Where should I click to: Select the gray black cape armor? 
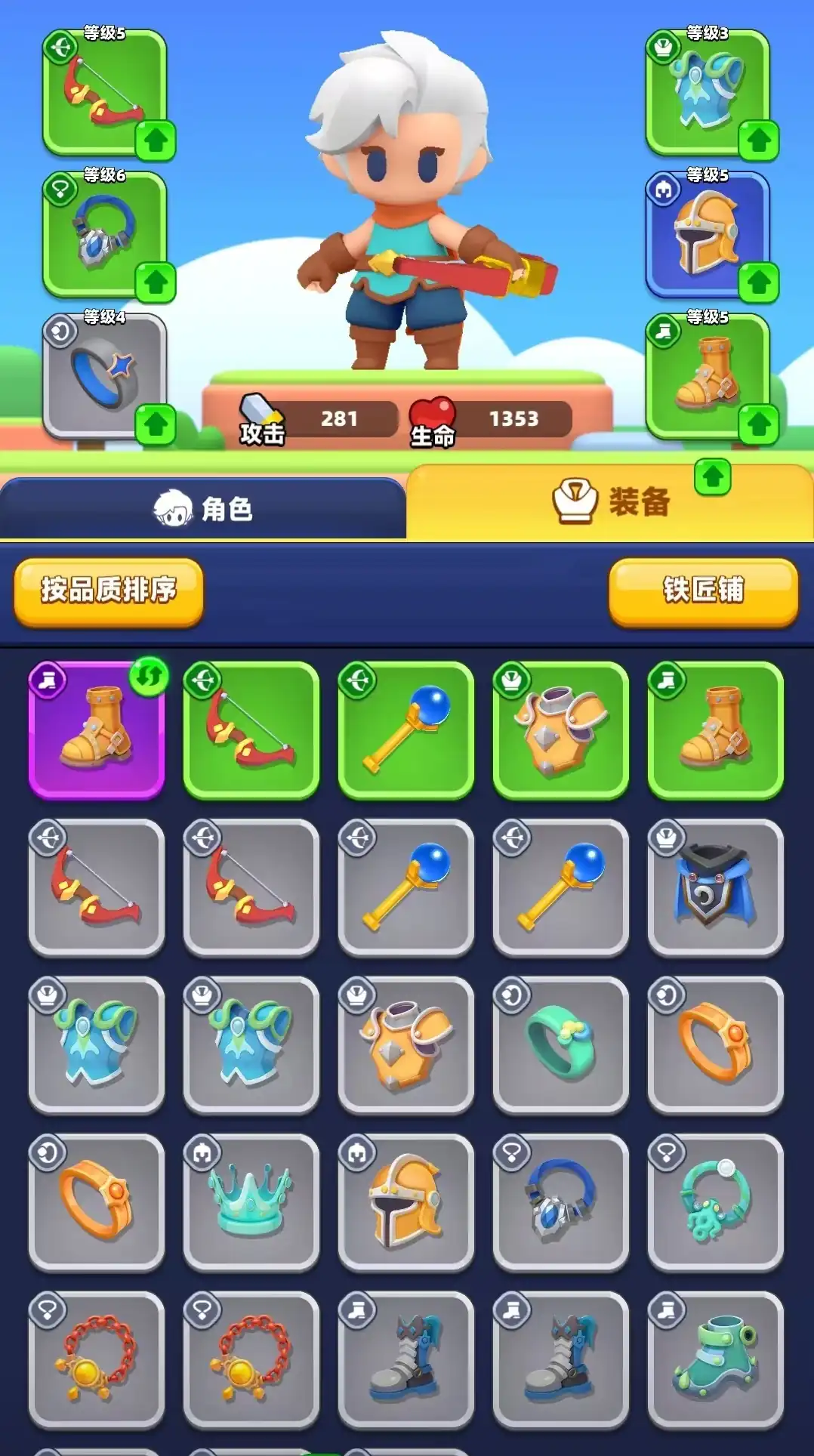(x=715, y=887)
